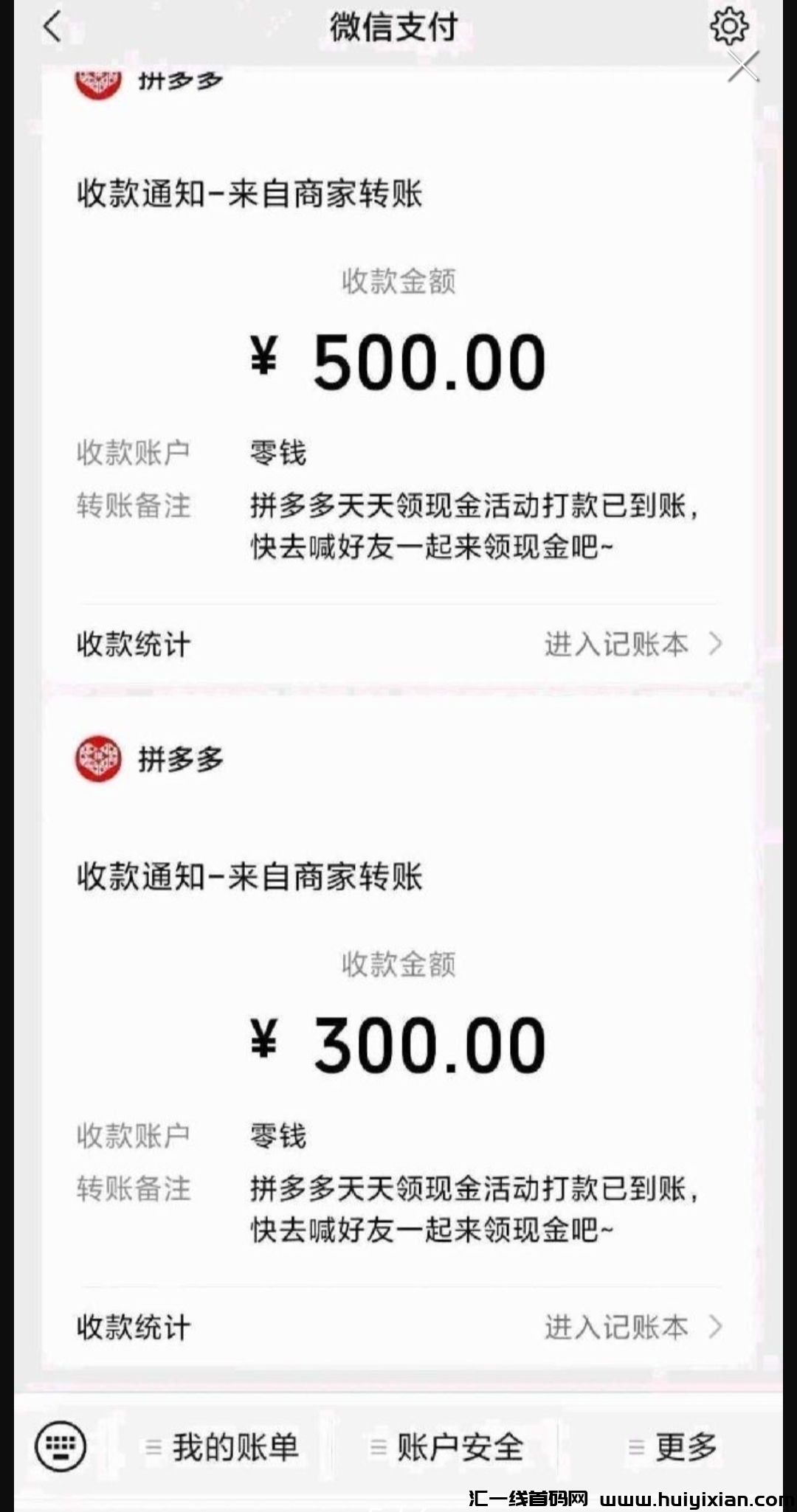Screen dimensions: 797x1512
Task: Tap the list icon beside 更多
Action: coord(635,1447)
